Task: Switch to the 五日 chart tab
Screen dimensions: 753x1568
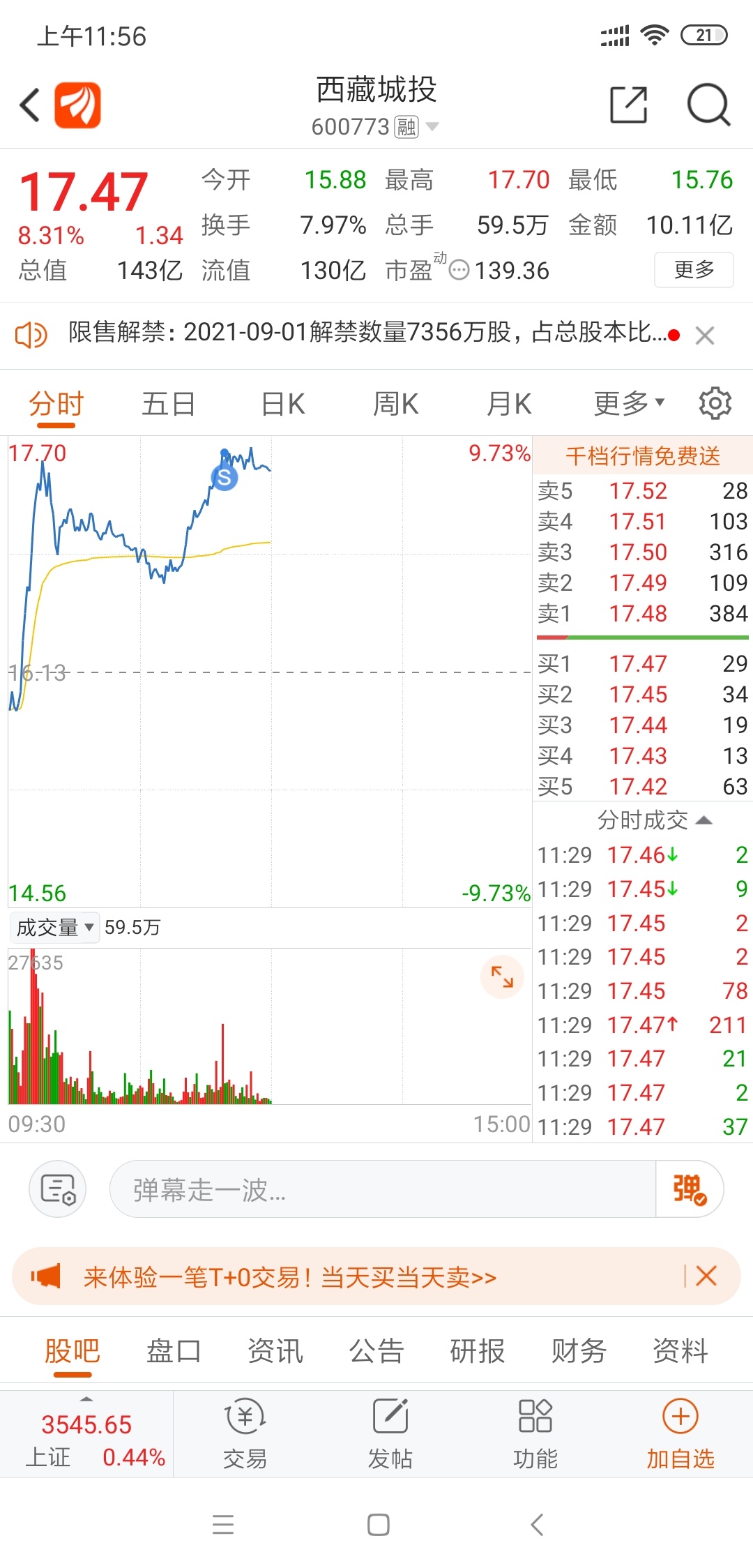Action: 168,404
